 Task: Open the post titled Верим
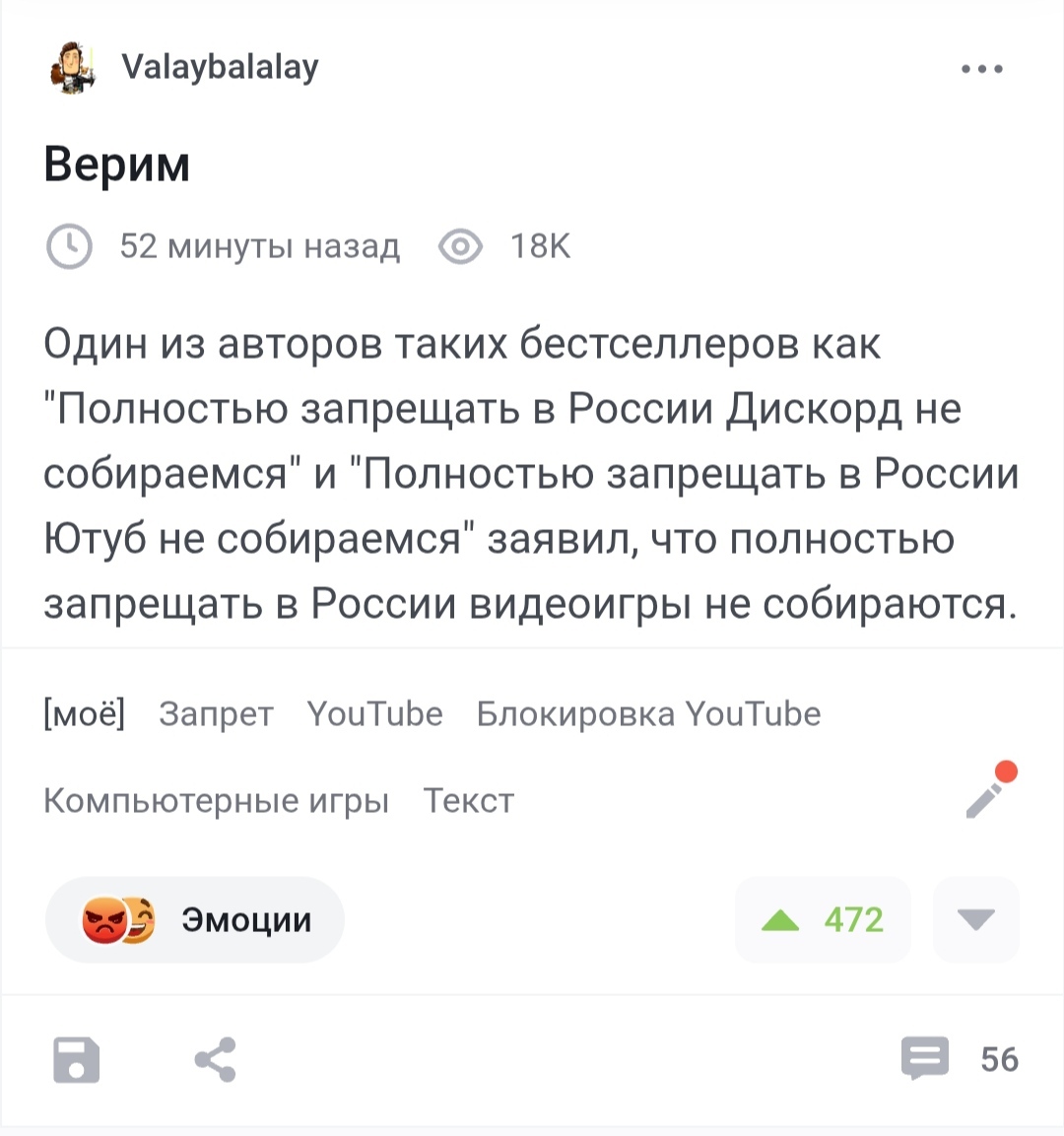pos(117,164)
